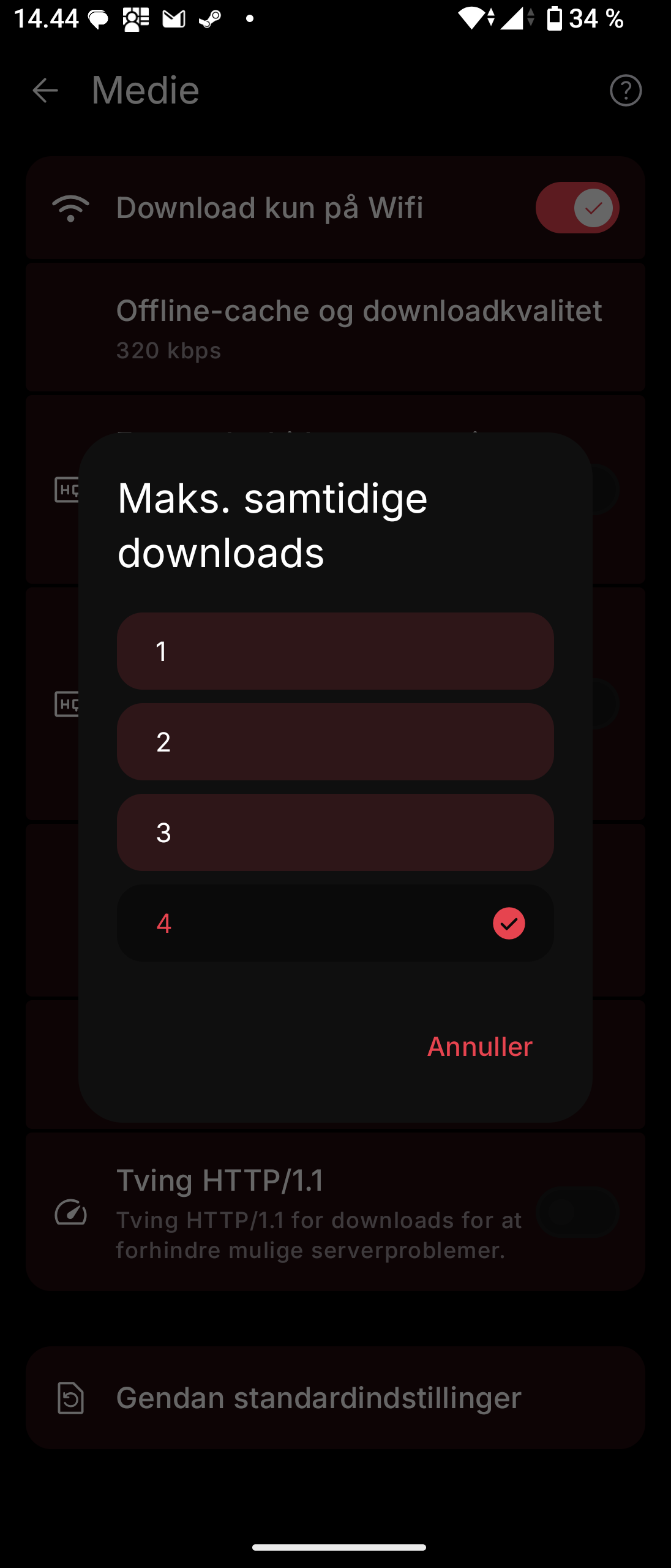Select 1 simultaneous download
671x1568 pixels.
tap(335, 651)
